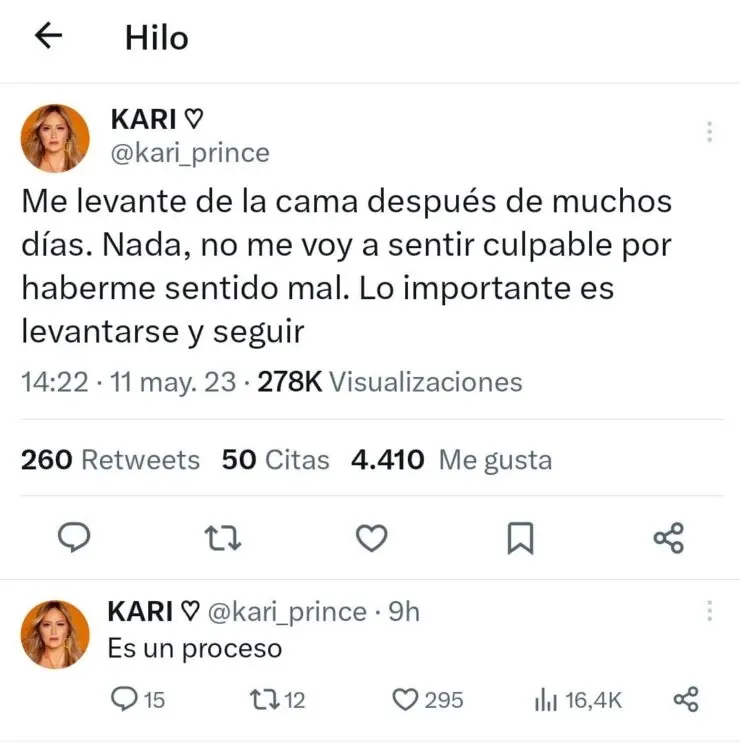Open profile photo on "Es un proceso" reply
This screenshot has width=740, height=743.
coord(56,635)
